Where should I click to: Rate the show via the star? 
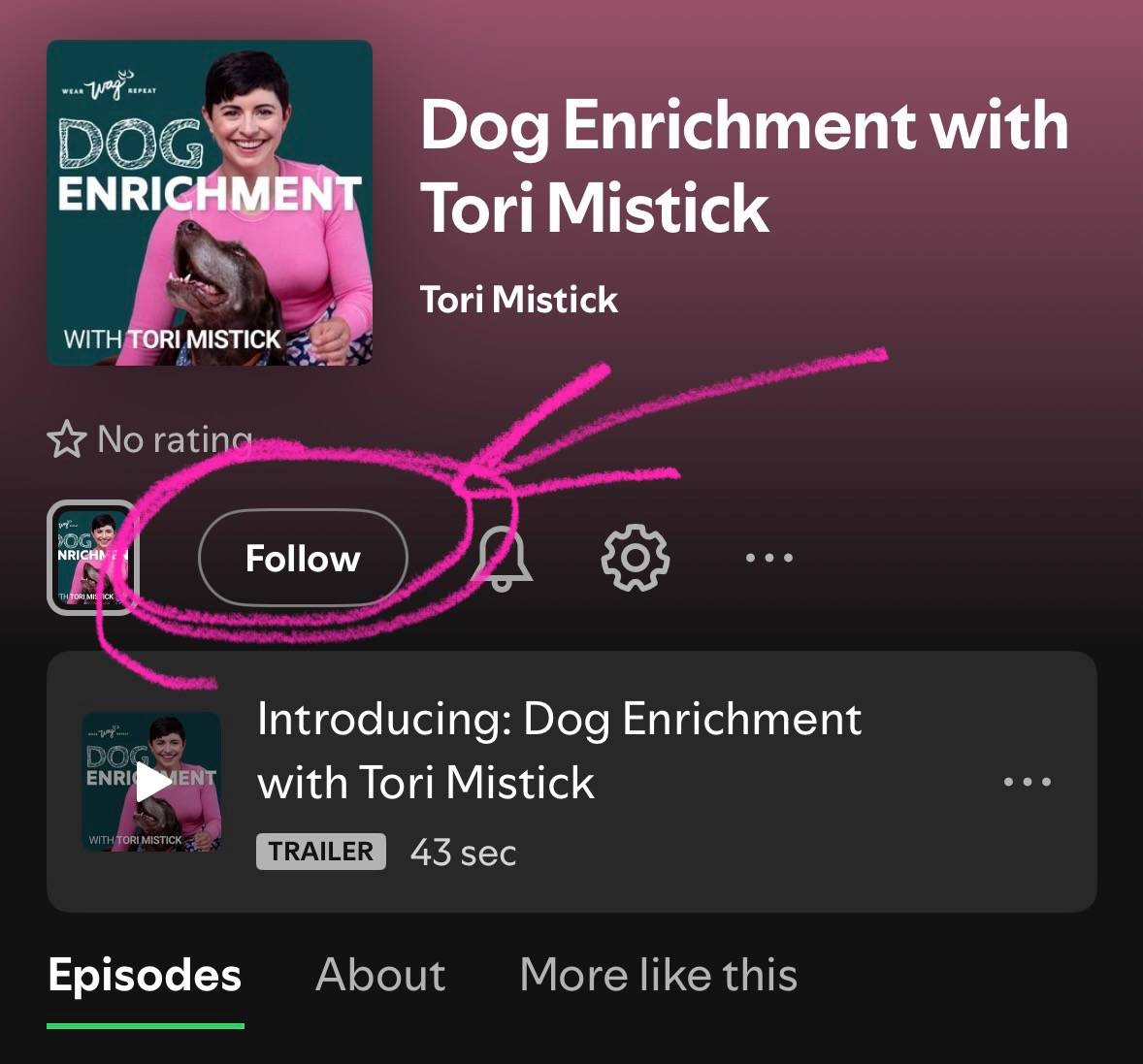(x=66, y=439)
